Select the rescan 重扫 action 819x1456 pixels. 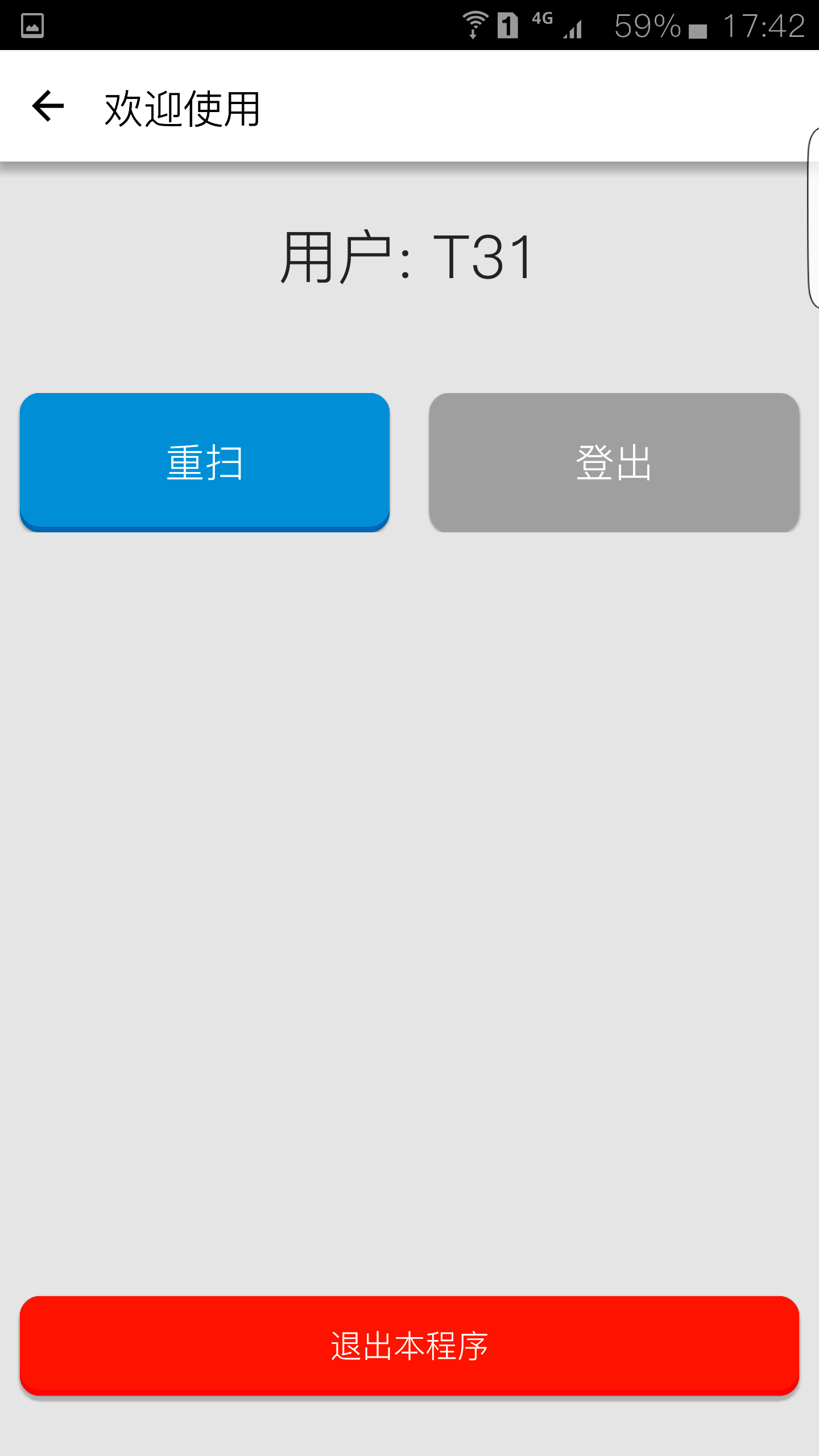click(x=204, y=462)
